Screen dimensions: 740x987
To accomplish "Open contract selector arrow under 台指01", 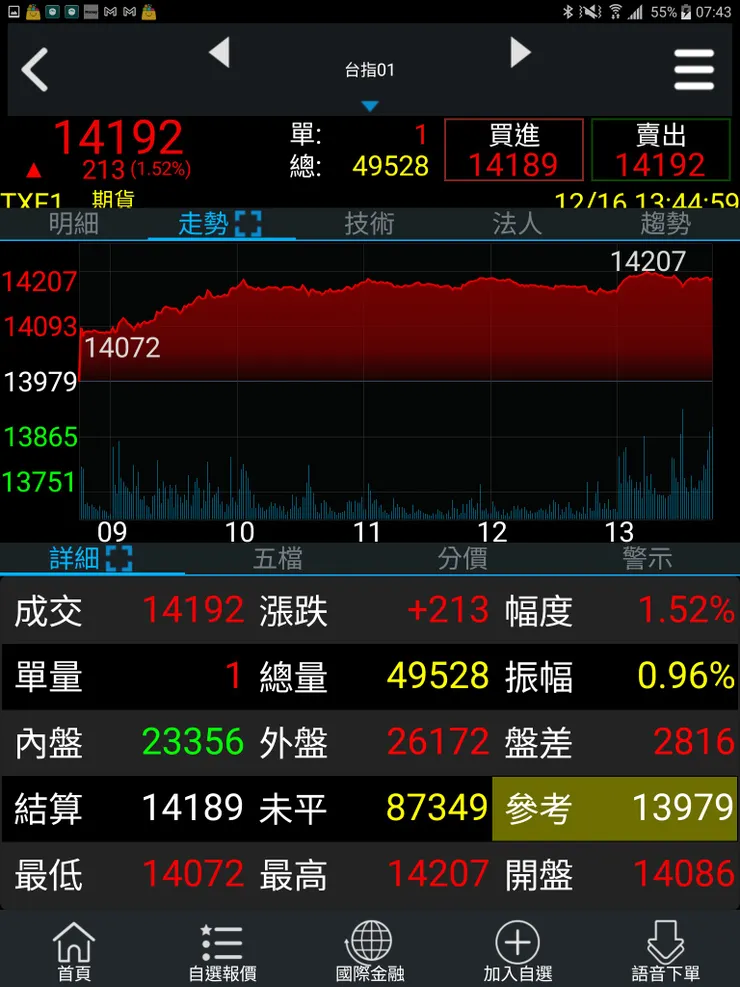I will (371, 103).
